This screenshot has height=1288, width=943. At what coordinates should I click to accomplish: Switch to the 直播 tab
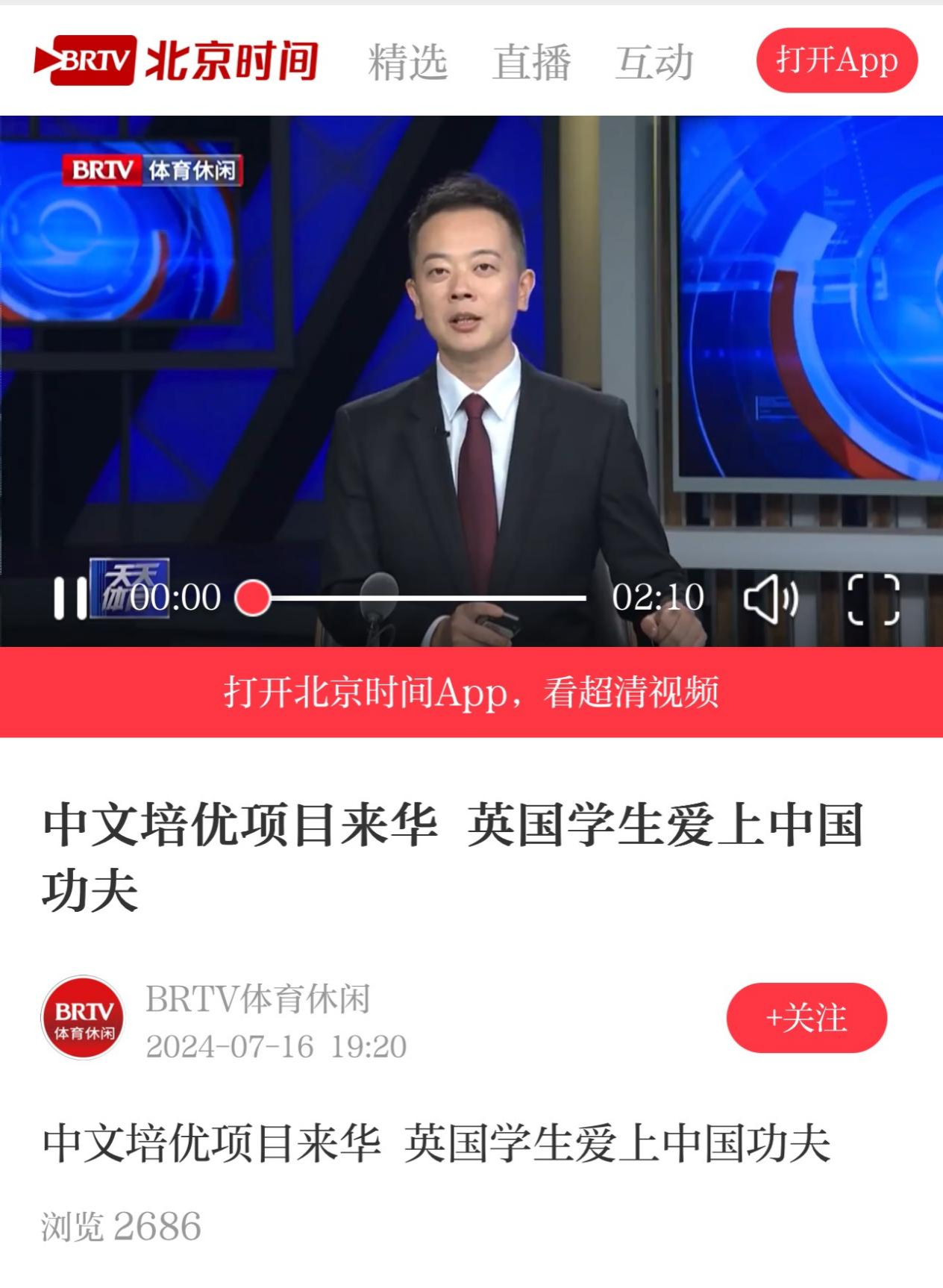[x=531, y=62]
